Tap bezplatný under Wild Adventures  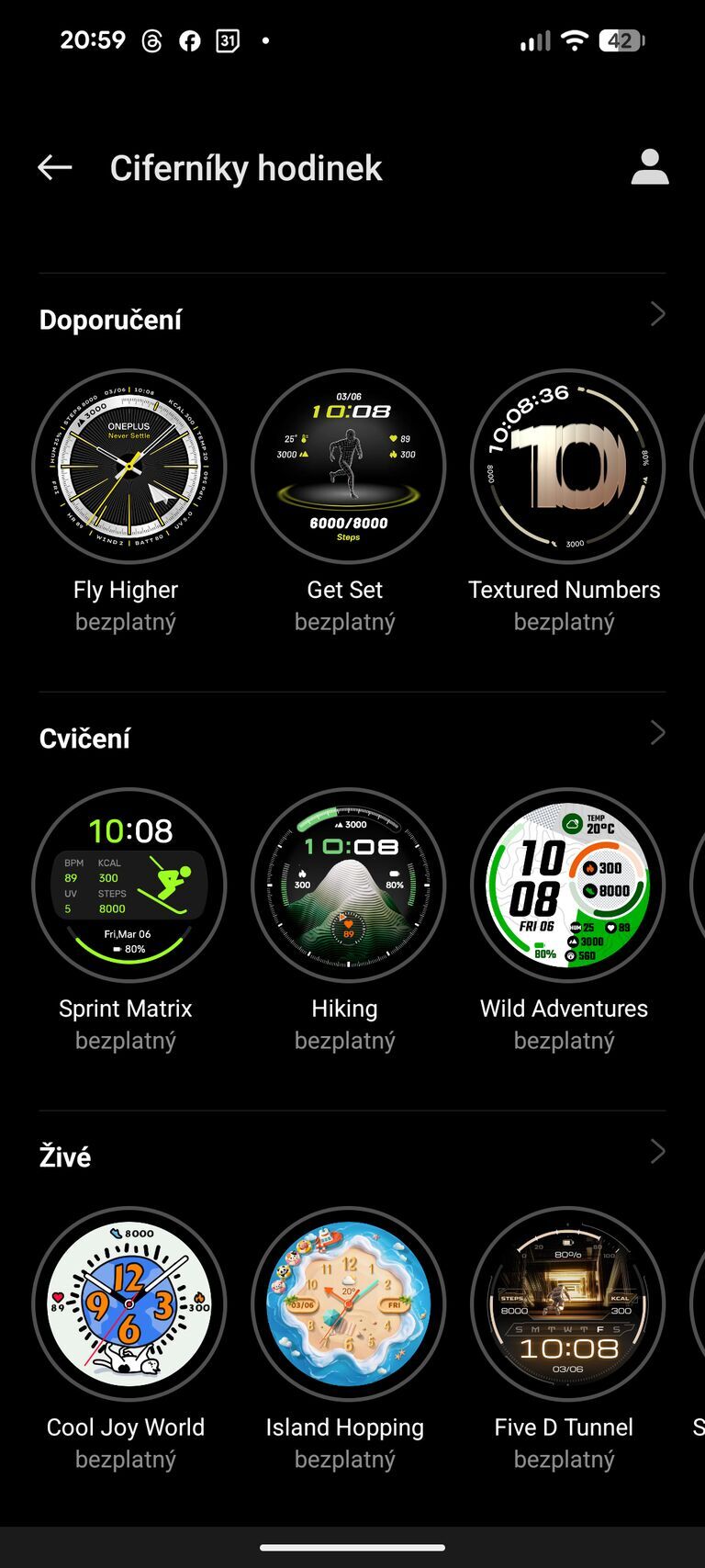tap(564, 1040)
